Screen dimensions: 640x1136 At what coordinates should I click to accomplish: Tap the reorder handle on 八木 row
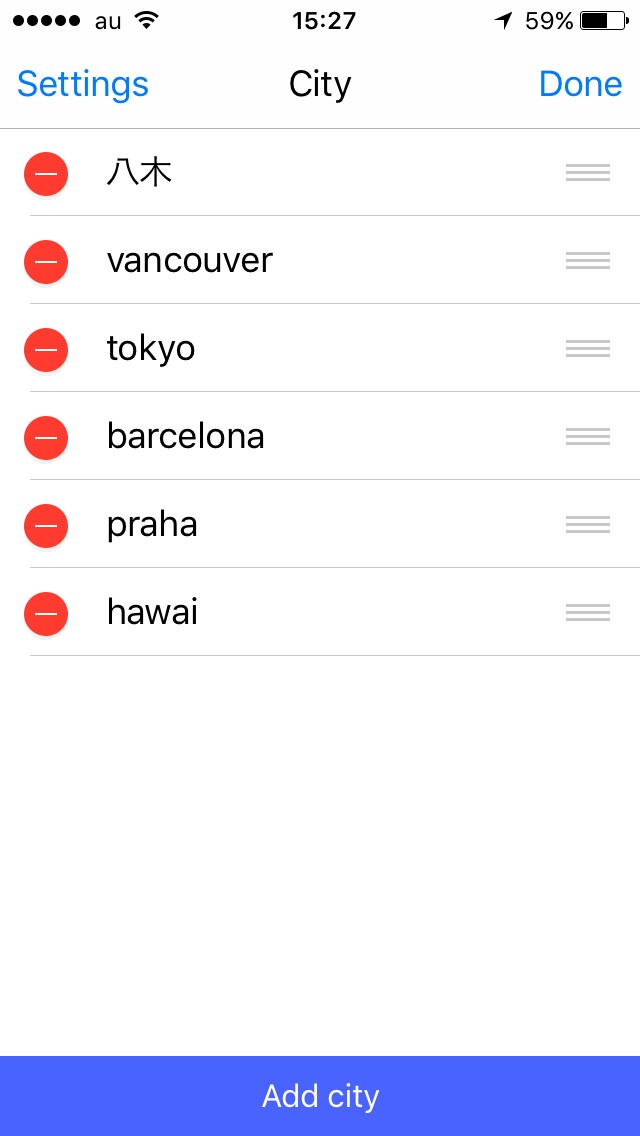(588, 173)
